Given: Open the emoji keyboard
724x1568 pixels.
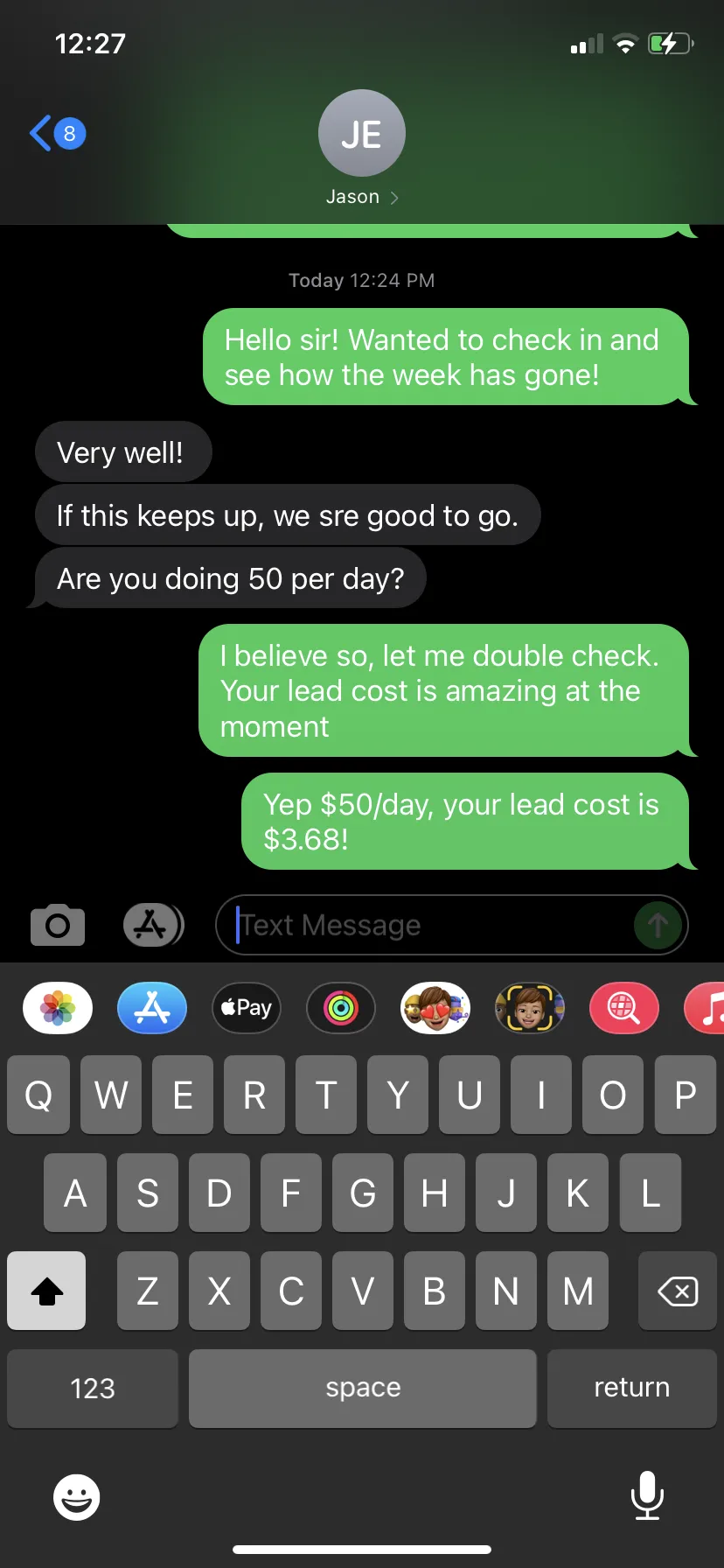Looking at the screenshot, I should click(77, 1497).
